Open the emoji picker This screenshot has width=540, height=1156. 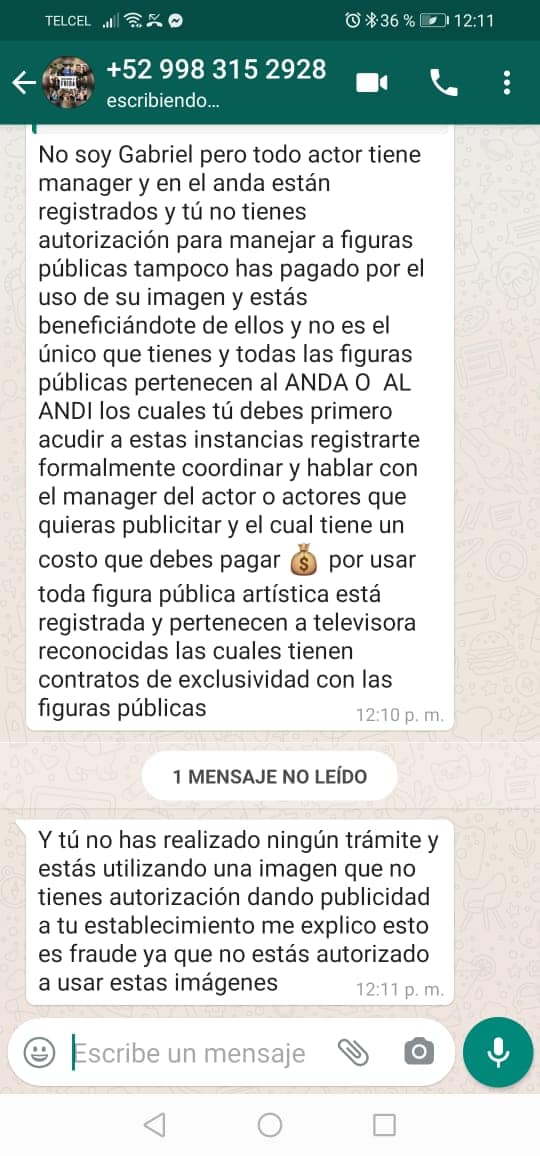click(x=39, y=1053)
